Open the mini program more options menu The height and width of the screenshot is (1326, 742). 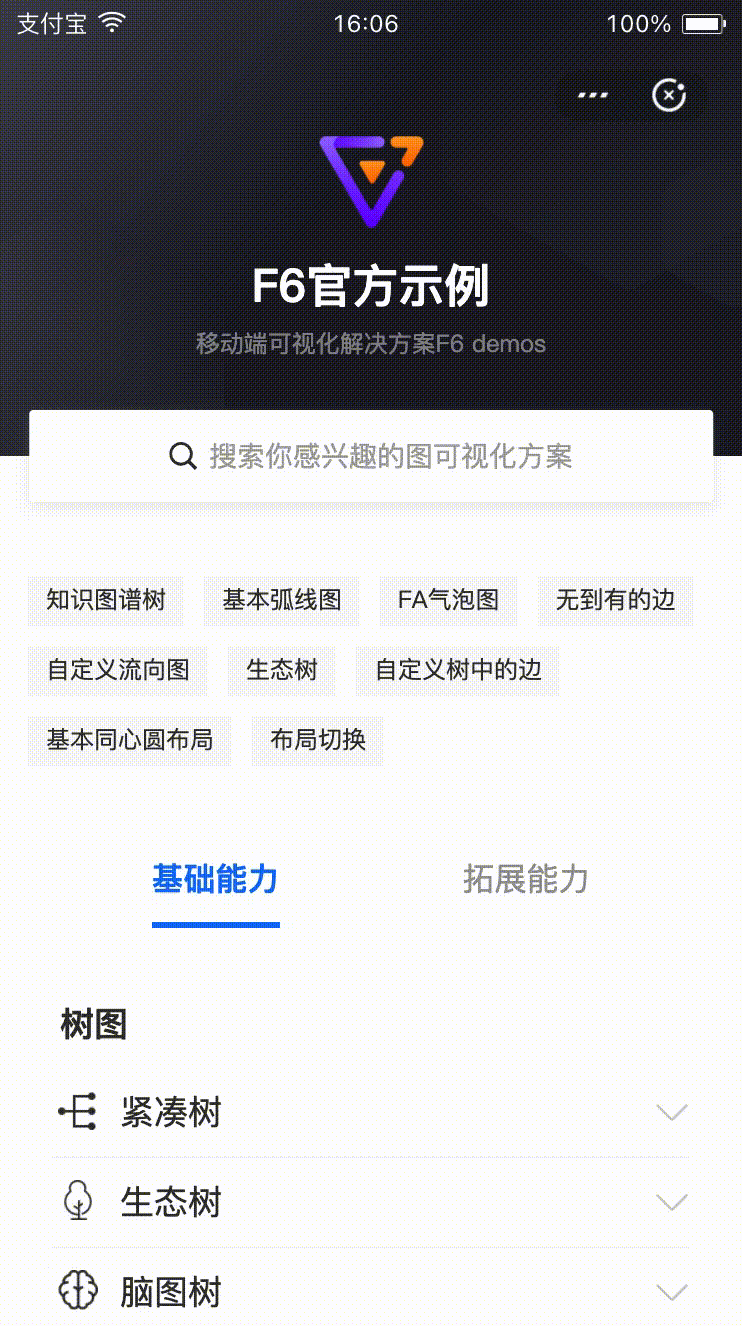(592, 96)
